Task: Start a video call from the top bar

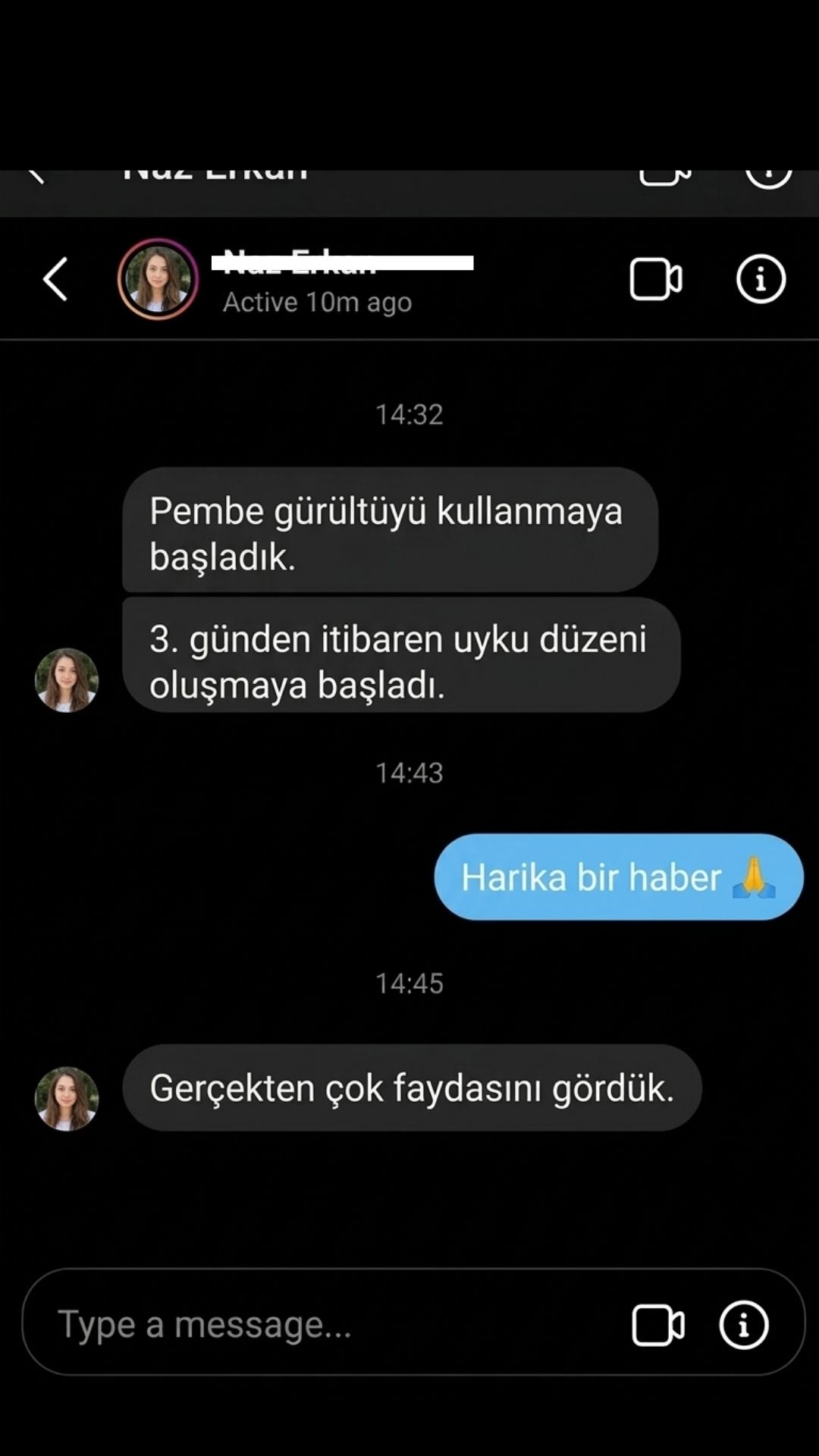Action: coord(656,279)
